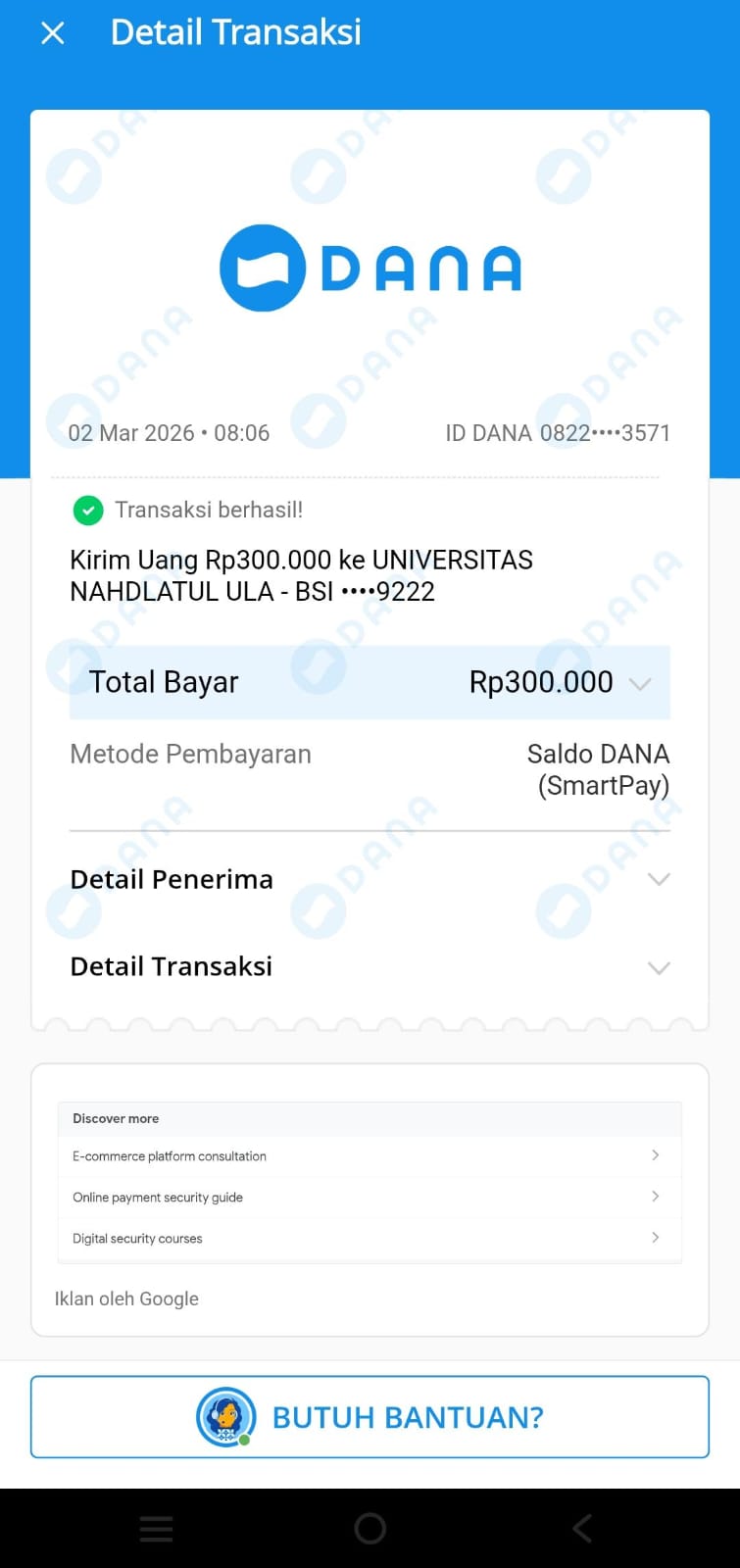Close the Detail Transaksi screen

pyautogui.click(x=53, y=34)
